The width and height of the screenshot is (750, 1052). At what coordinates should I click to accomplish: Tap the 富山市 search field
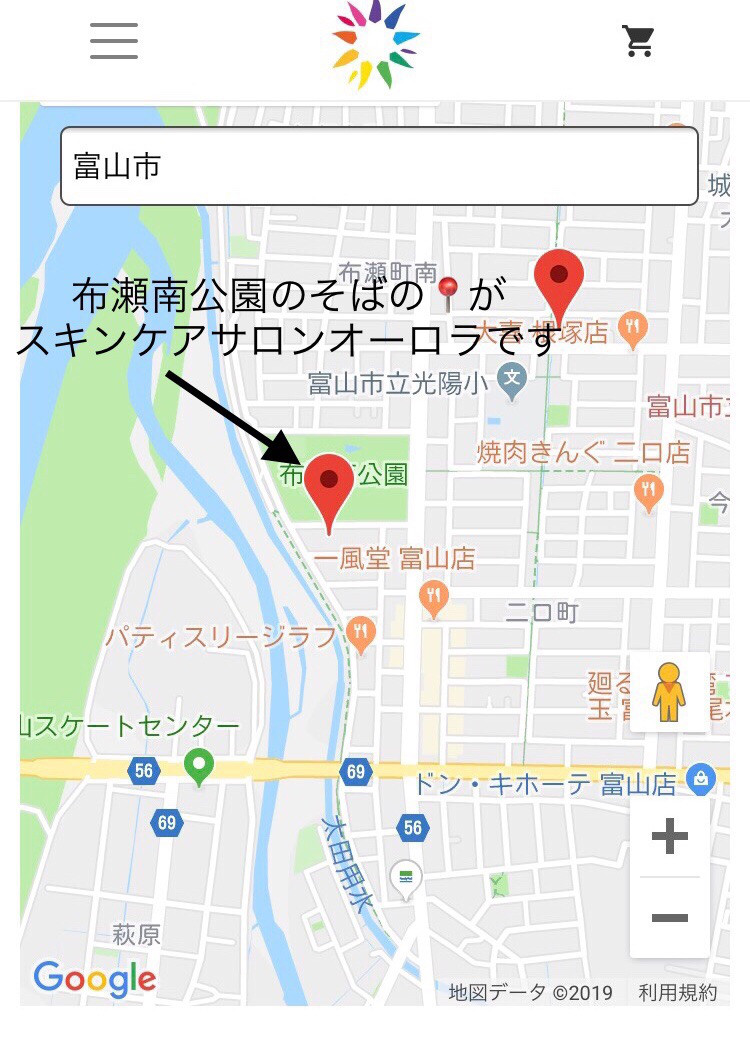379,167
